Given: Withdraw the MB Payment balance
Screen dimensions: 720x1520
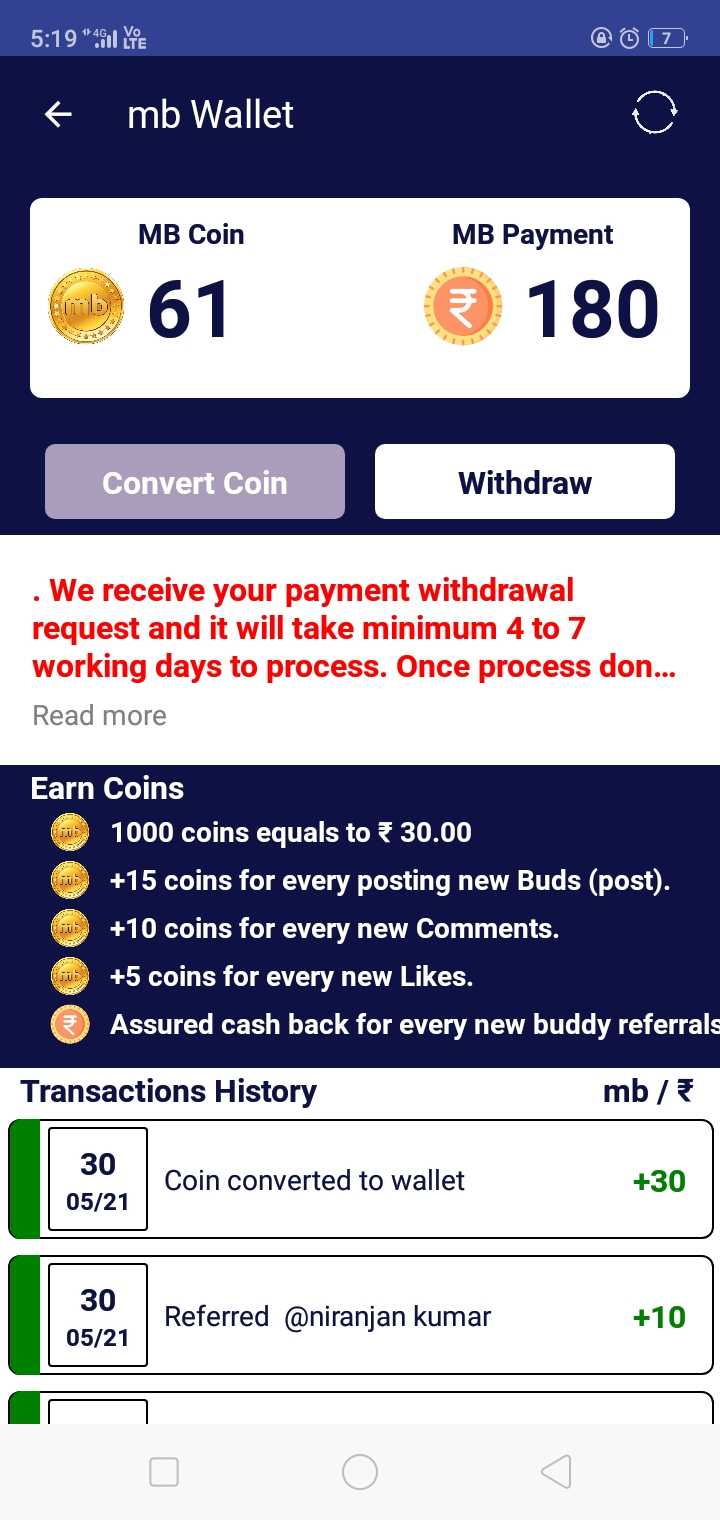Looking at the screenshot, I should coord(524,482).
